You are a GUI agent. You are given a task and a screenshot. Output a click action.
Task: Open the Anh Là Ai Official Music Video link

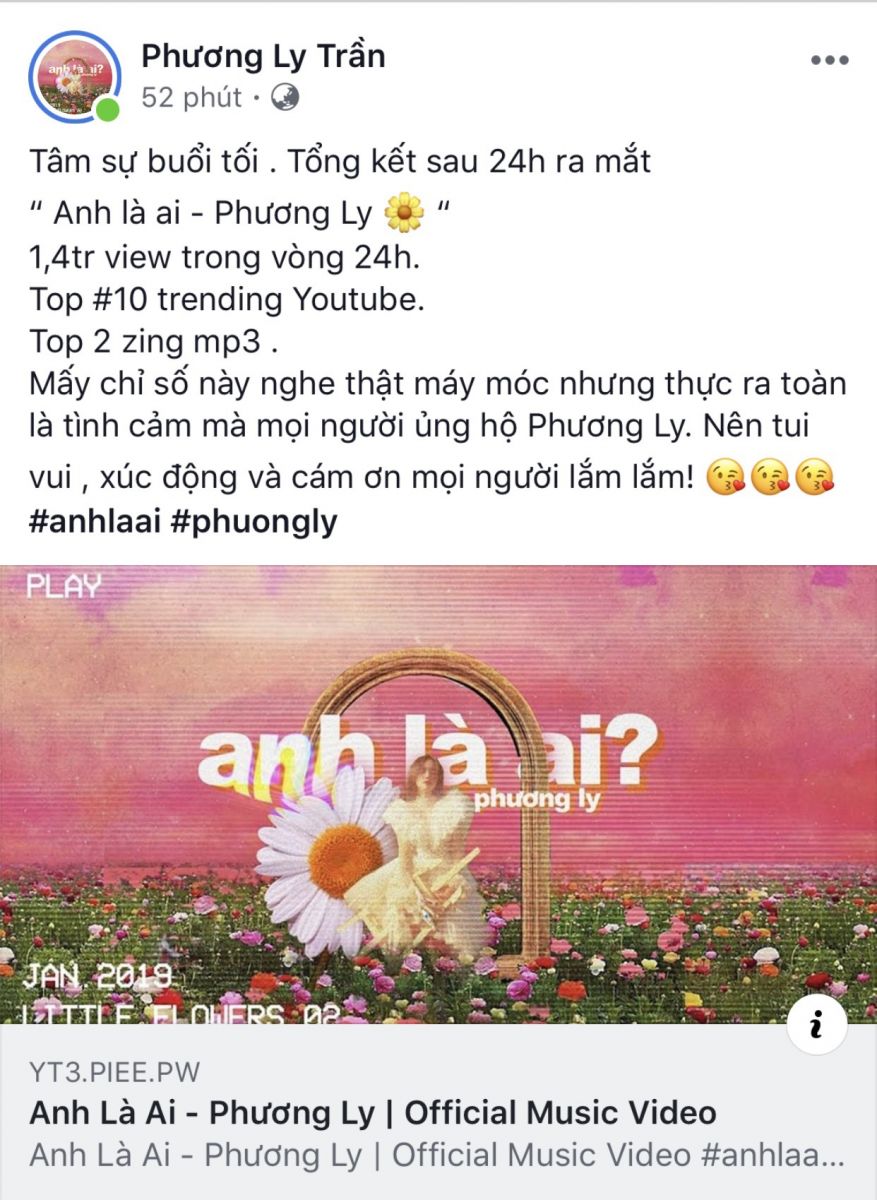click(373, 1113)
